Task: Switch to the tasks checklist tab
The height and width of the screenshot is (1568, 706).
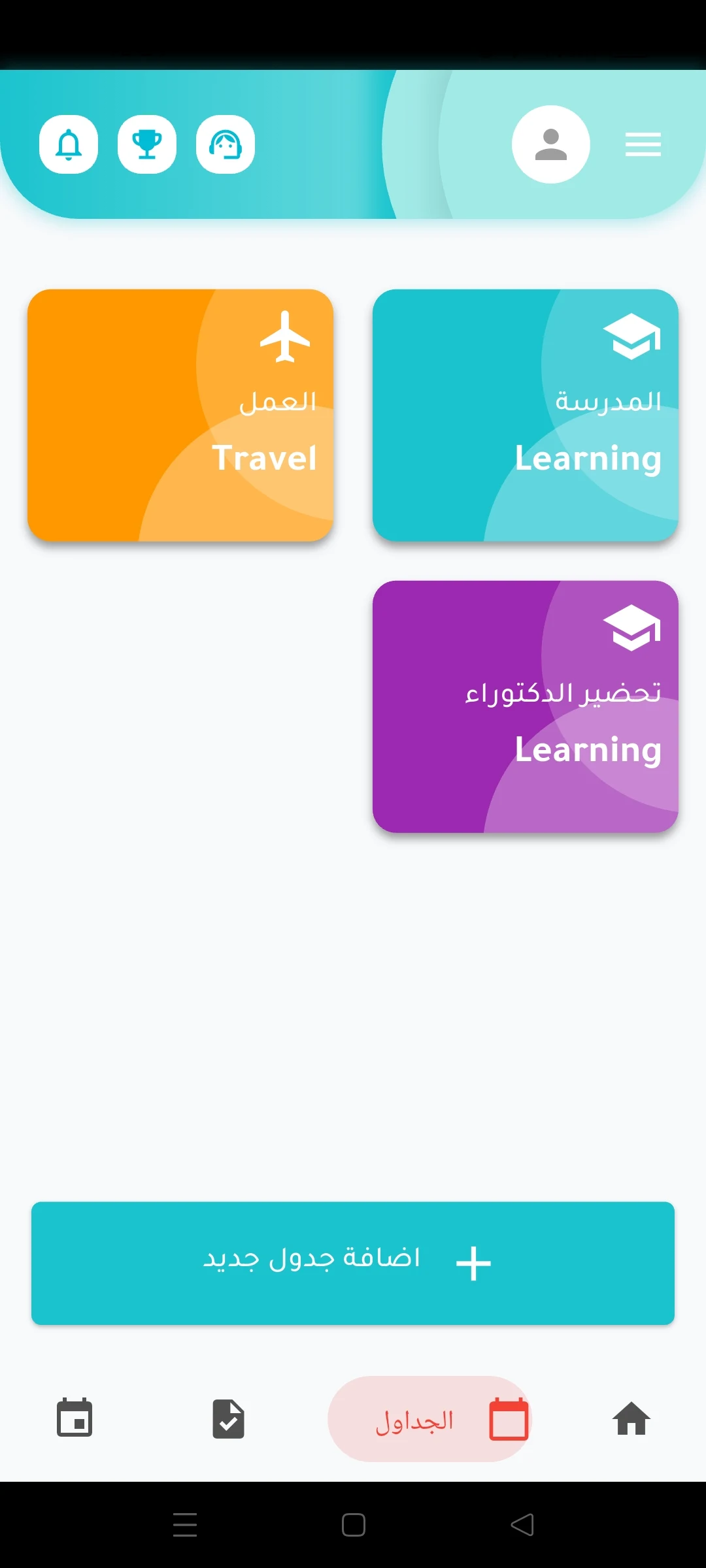Action: (228, 1419)
